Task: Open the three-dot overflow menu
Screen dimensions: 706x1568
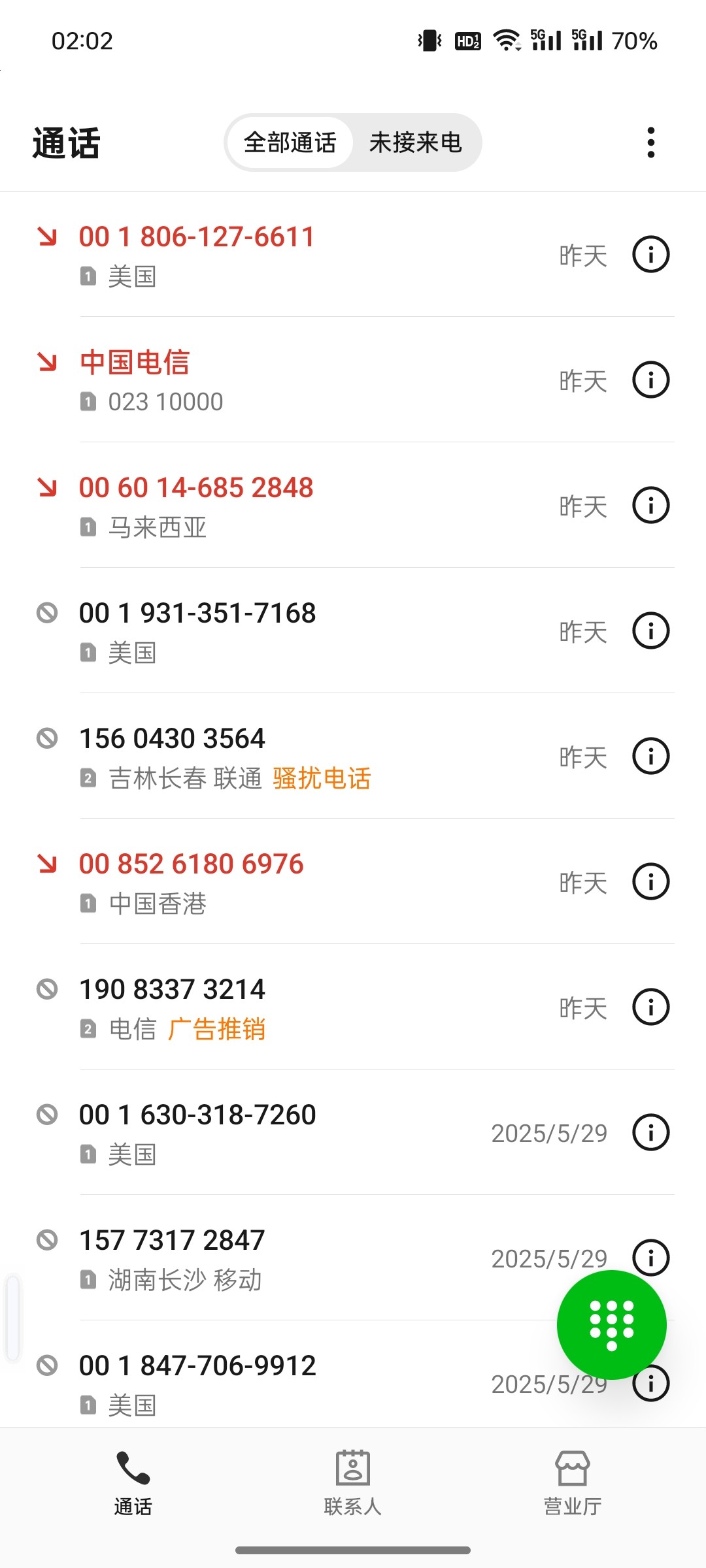Action: click(650, 142)
